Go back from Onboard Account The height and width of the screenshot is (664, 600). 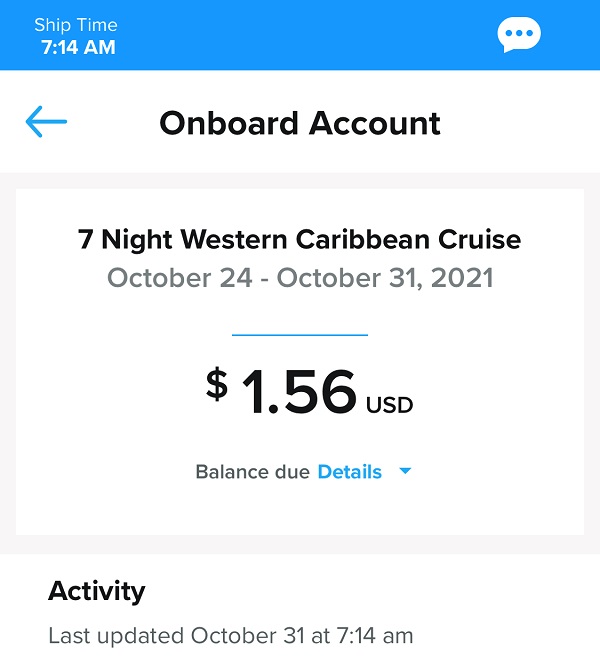(x=46, y=123)
